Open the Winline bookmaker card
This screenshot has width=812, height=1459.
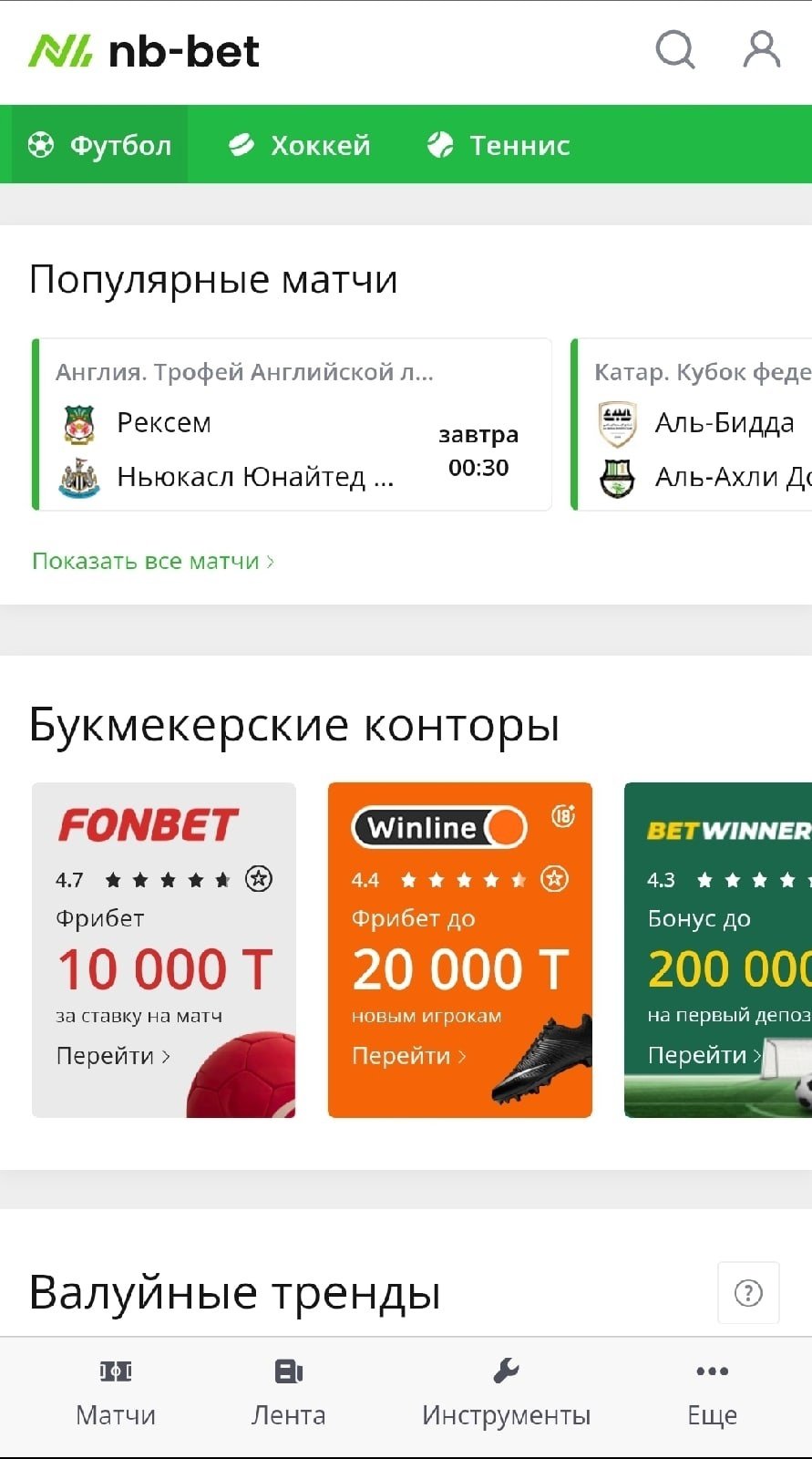(459, 949)
